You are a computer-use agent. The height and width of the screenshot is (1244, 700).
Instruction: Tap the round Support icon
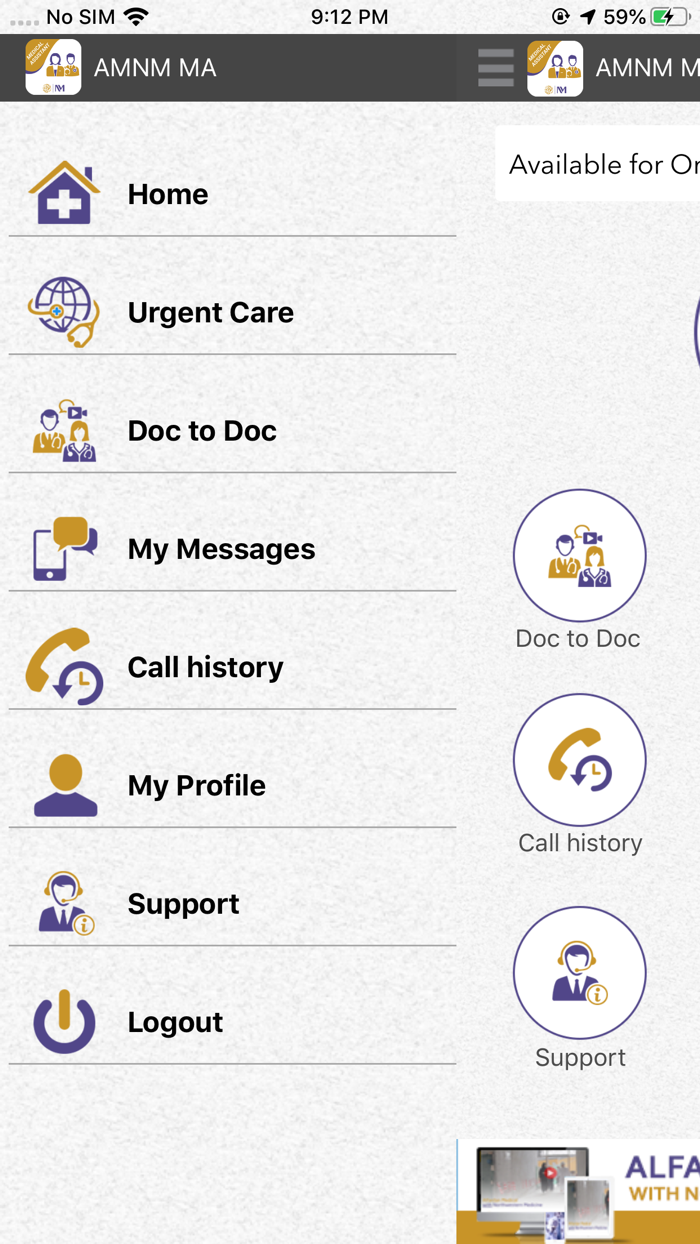tap(580, 973)
